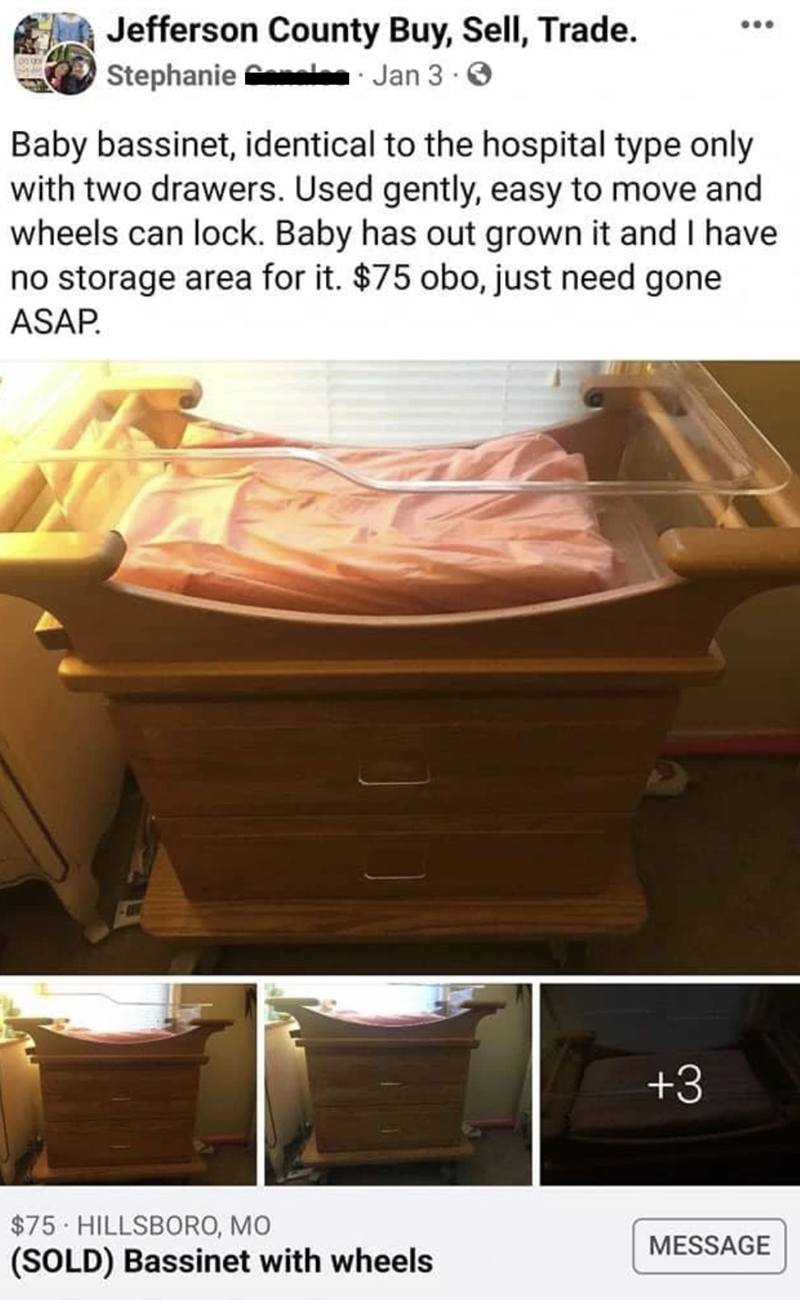
Task: Open the Bassinet with wheels listing
Action: click(x=222, y=1260)
